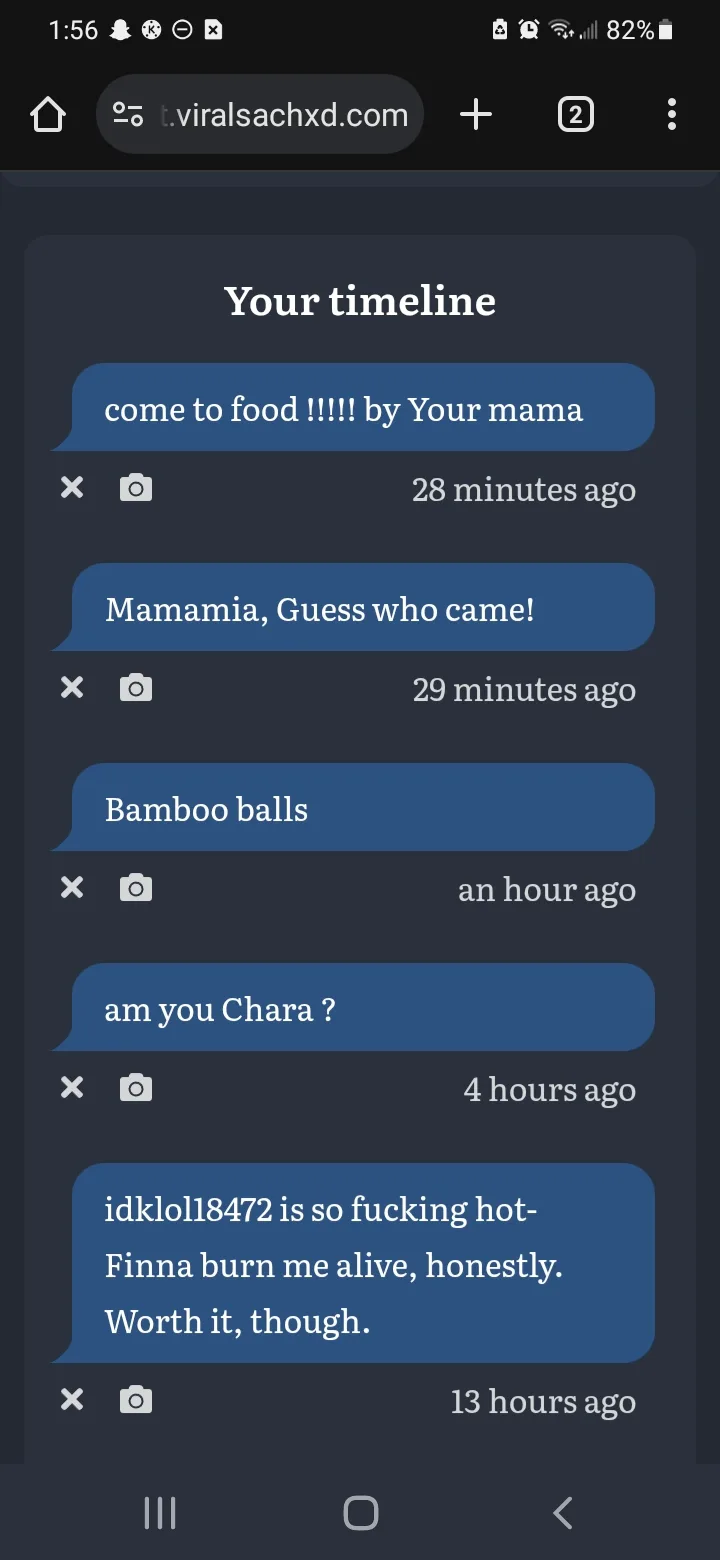The height and width of the screenshot is (1560, 720).
Task: Tap camera icon under 'am you Chara ?'
Action: pos(136,1088)
